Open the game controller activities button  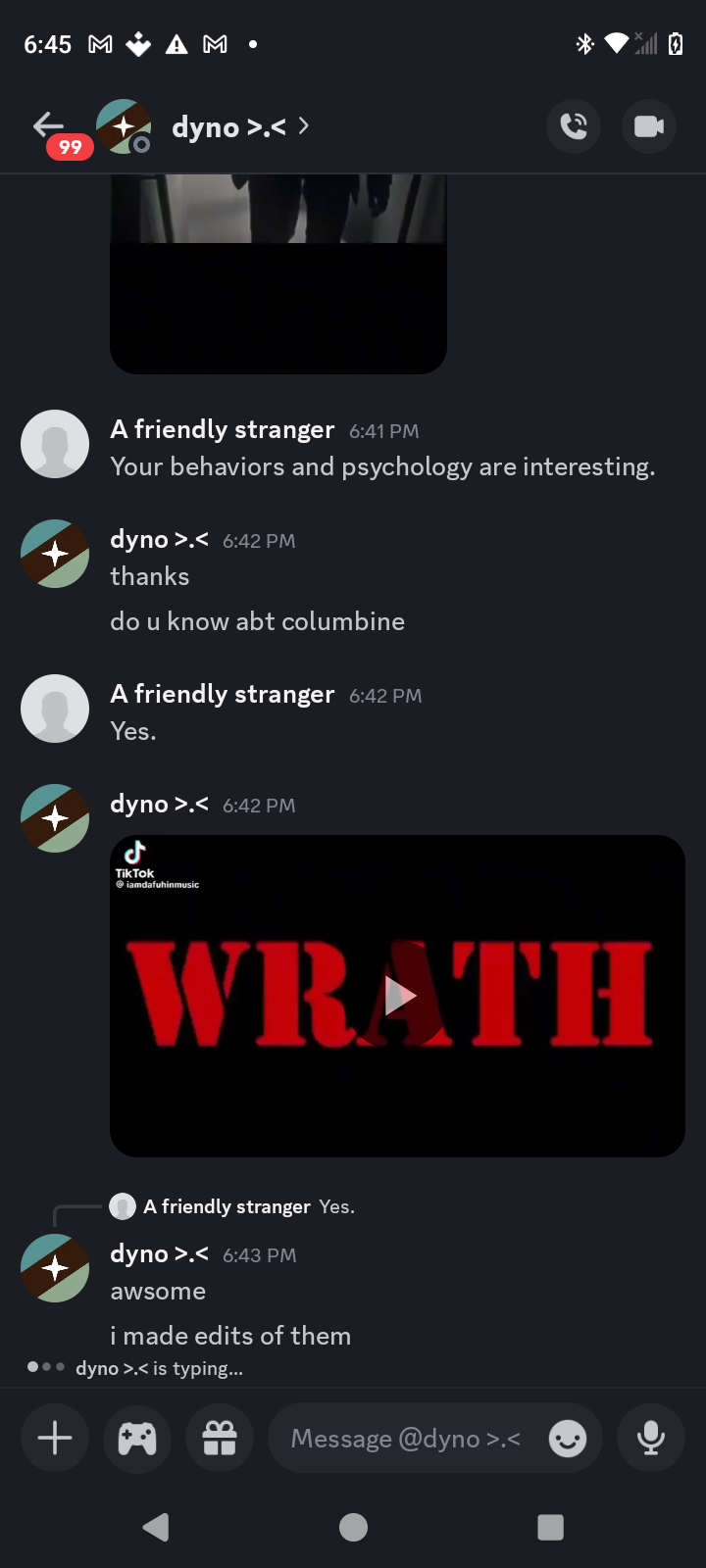click(137, 1439)
